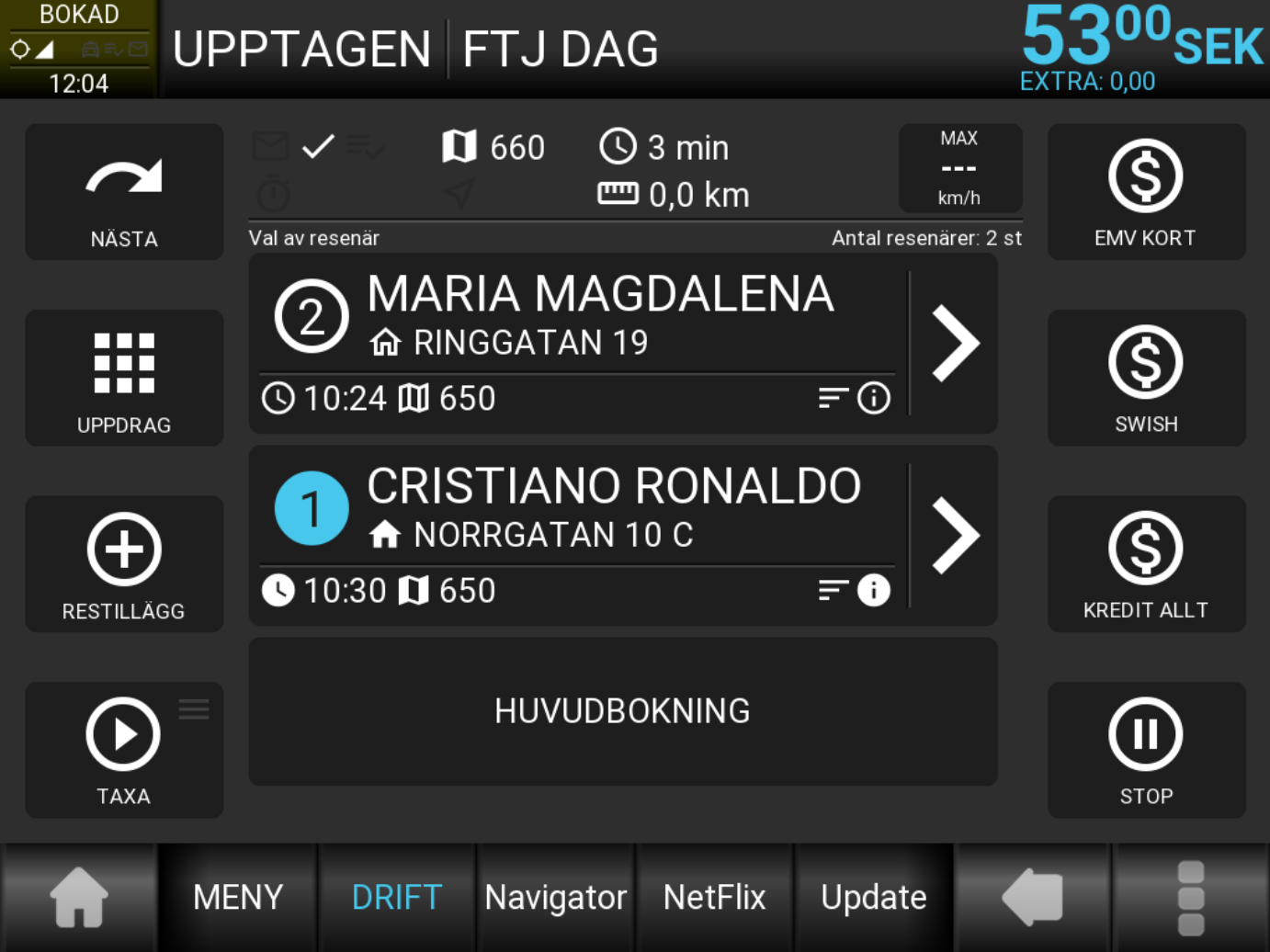The height and width of the screenshot is (952, 1270).
Task: Tap the NÄSTA button
Action: click(x=124, y=192)
